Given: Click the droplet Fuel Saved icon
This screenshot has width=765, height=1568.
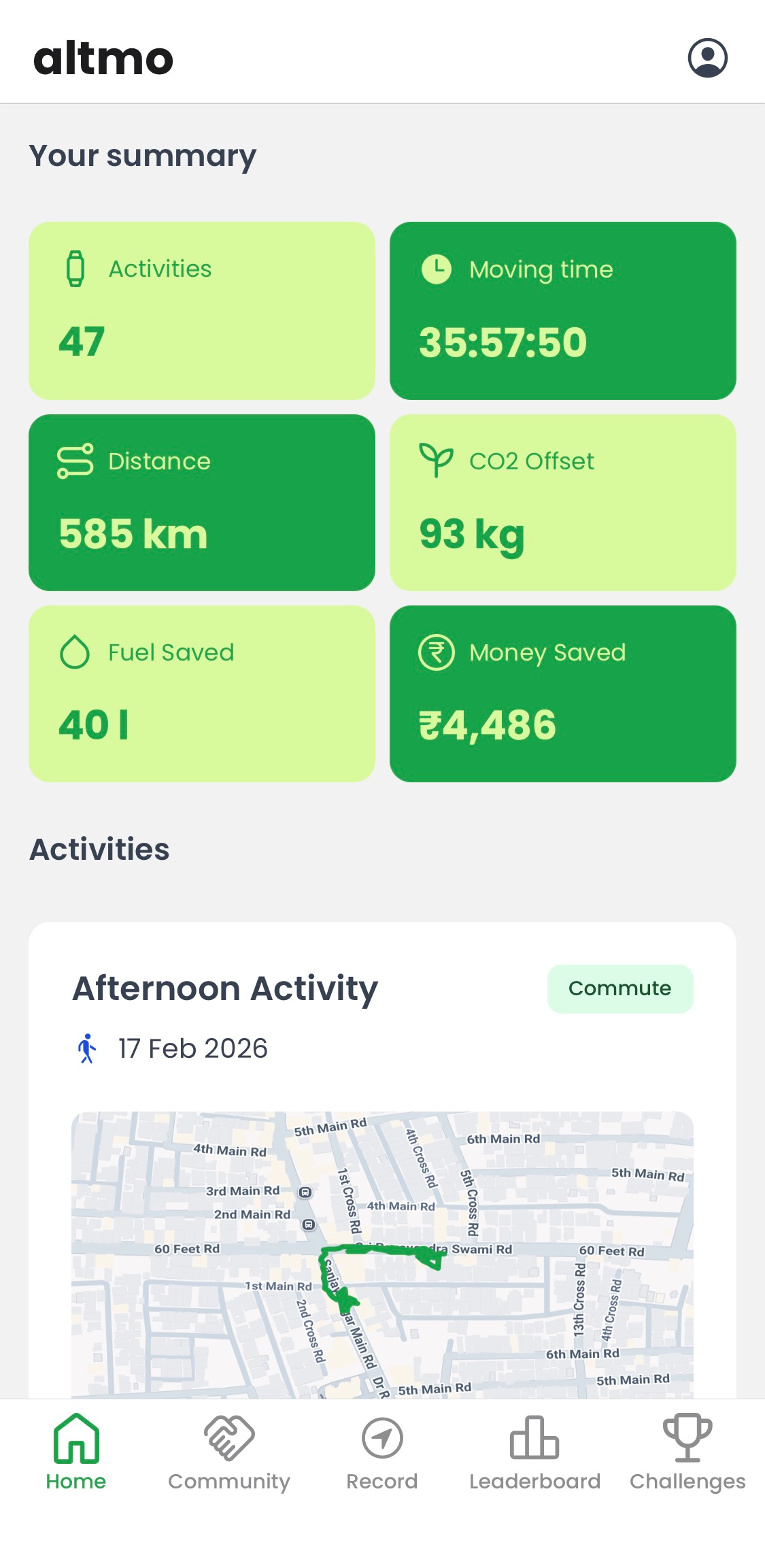Looking at the screenshot, I should 73,652.
